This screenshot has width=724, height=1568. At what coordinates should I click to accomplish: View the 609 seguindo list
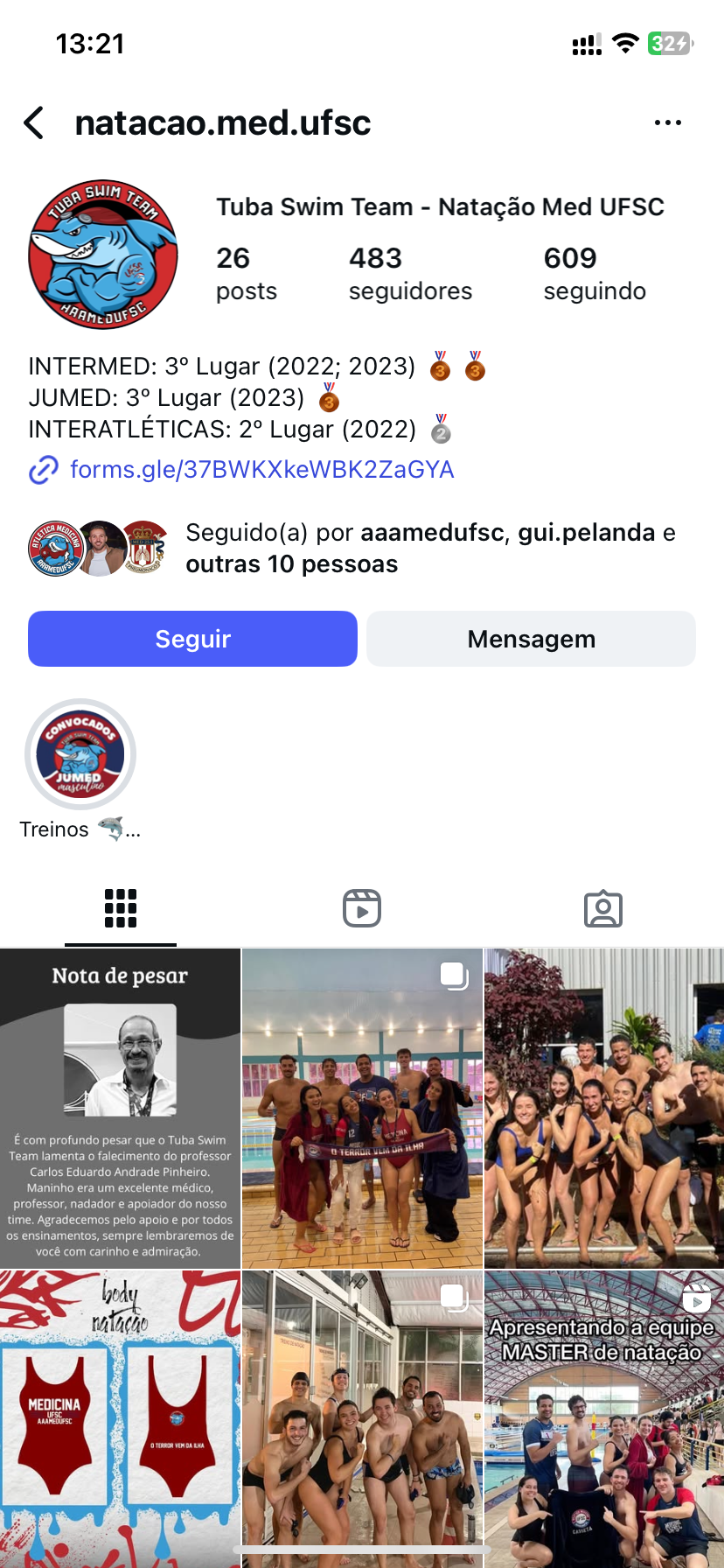[595, 273]
